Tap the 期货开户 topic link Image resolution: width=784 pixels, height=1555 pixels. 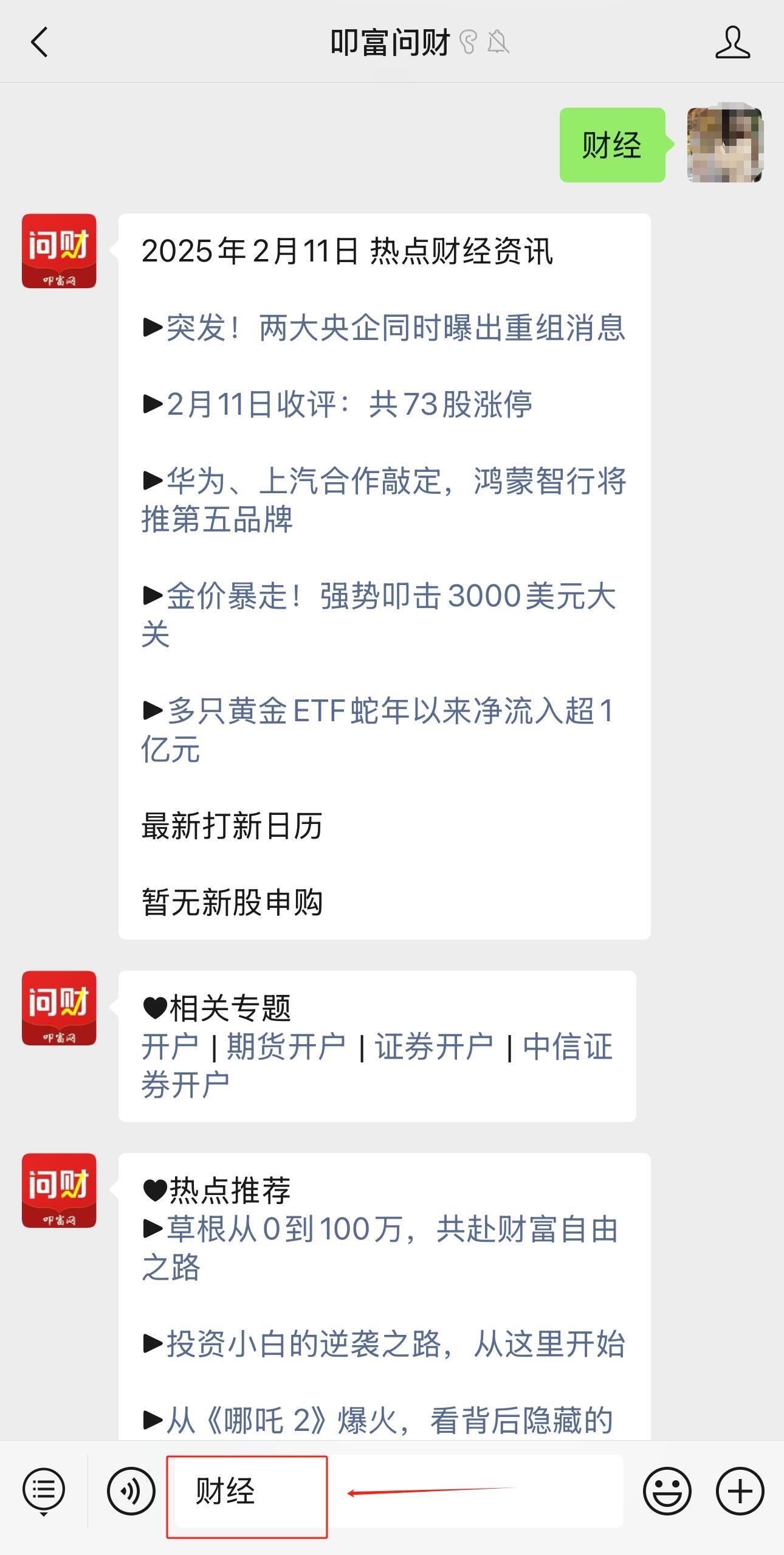286,1047
